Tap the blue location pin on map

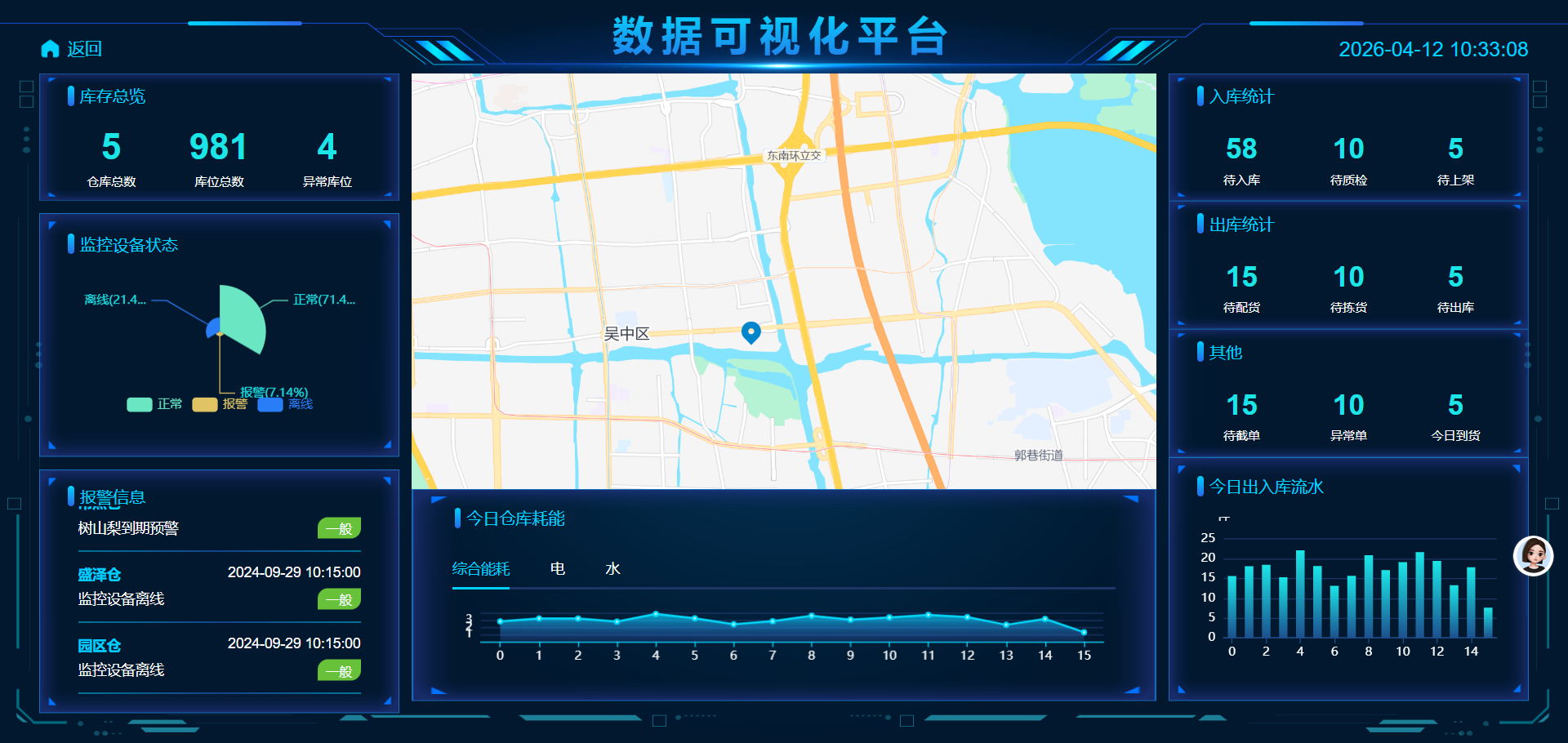click(x=751, y=331)
